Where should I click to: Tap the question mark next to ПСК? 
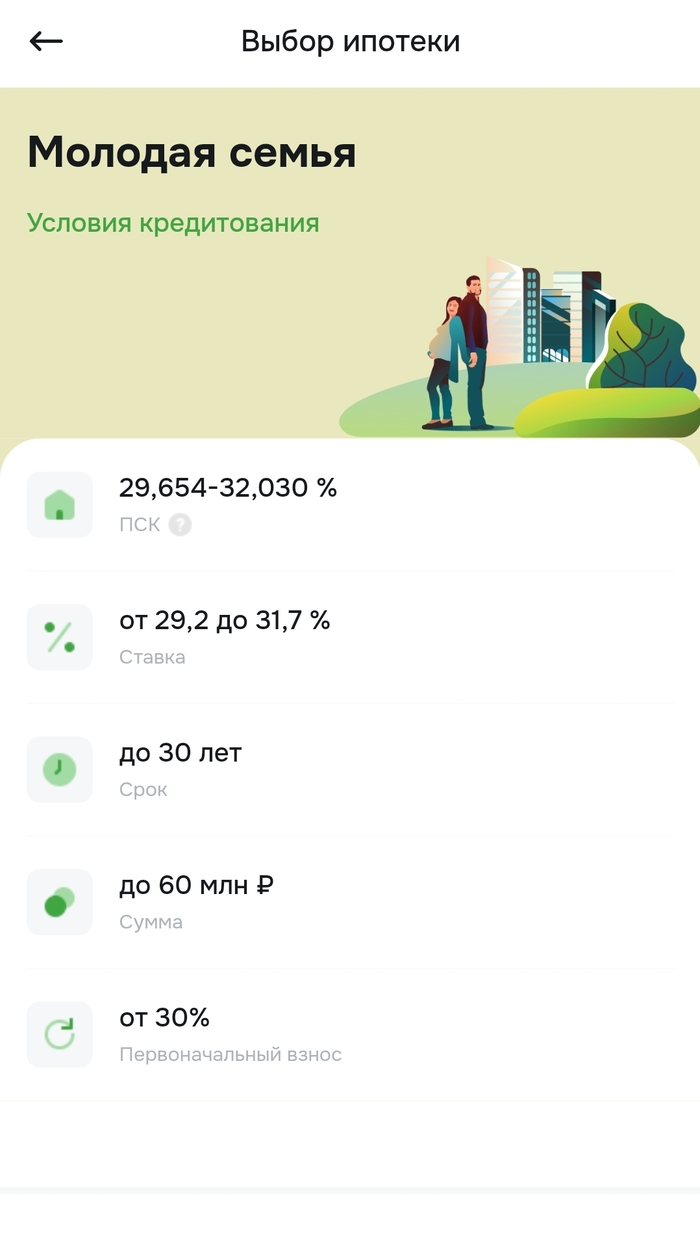pyautogui.click(x=179, y=524)
